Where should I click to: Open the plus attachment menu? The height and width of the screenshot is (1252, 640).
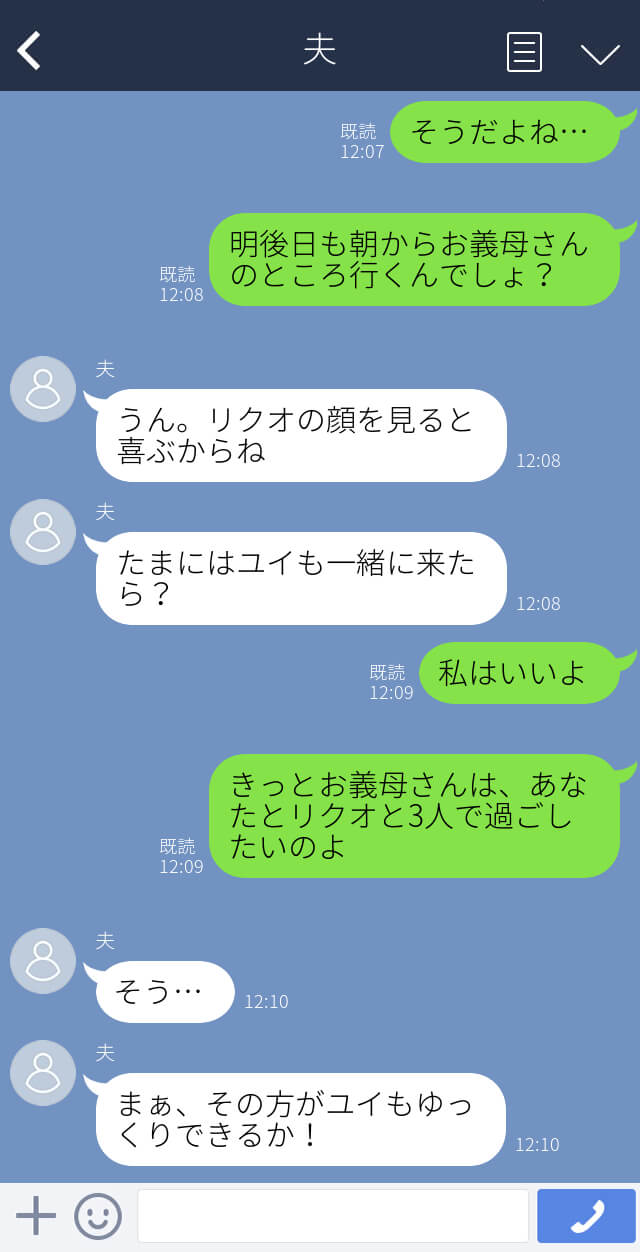(x=36, y=1216)
